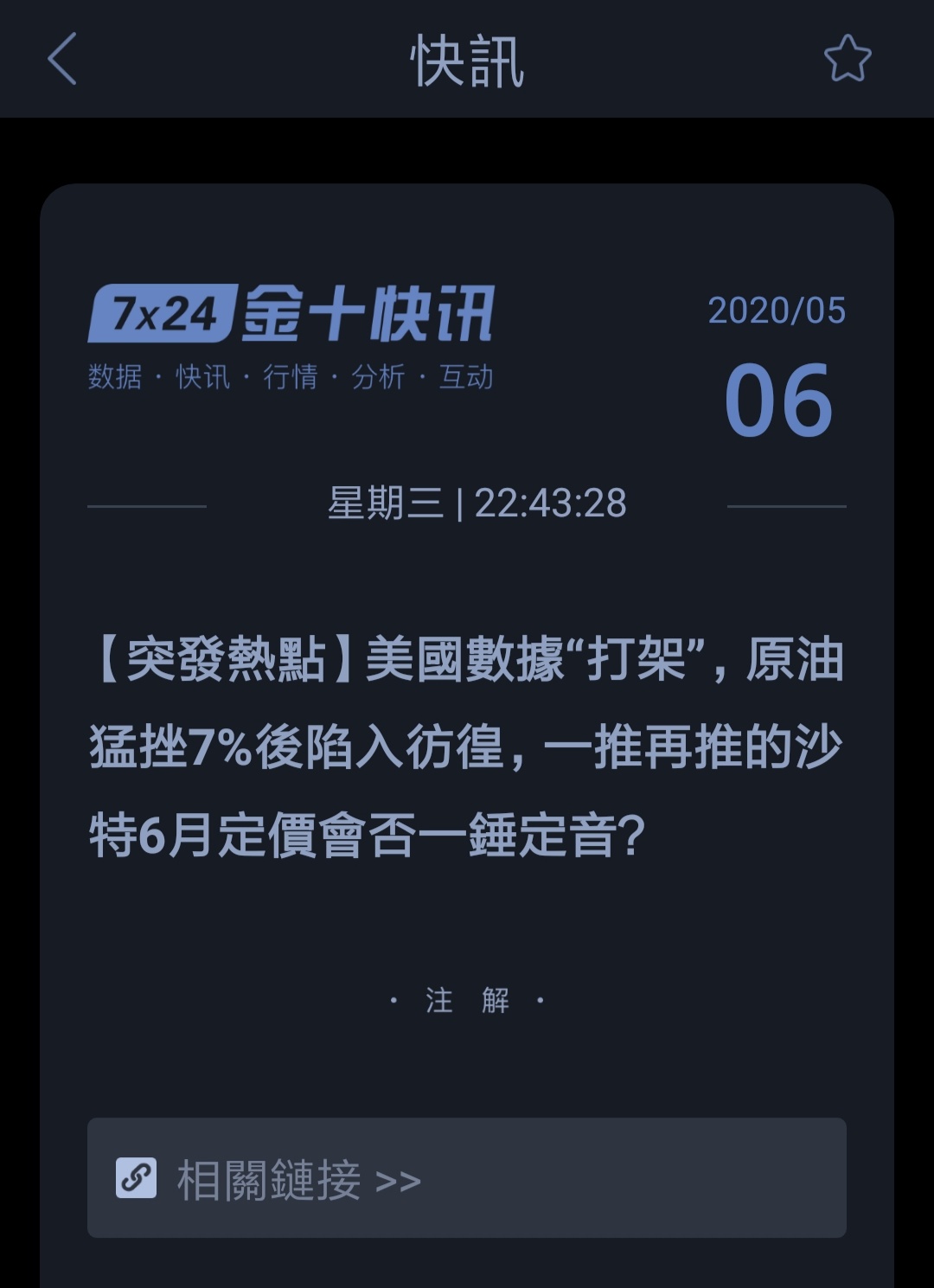Go back from the 快訊 page

tap(62, 59)
